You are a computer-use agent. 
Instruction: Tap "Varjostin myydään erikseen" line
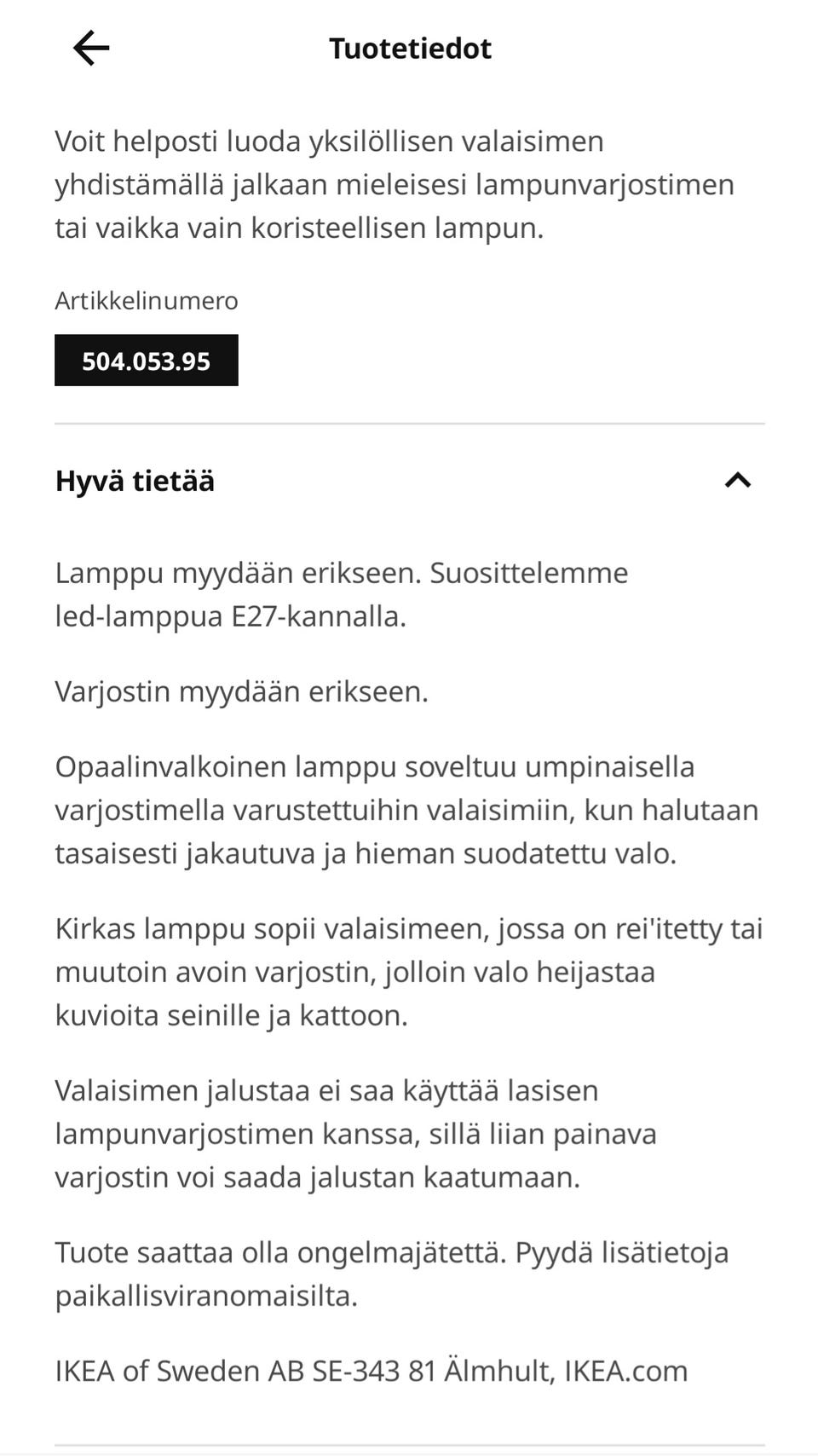[241, 690]
